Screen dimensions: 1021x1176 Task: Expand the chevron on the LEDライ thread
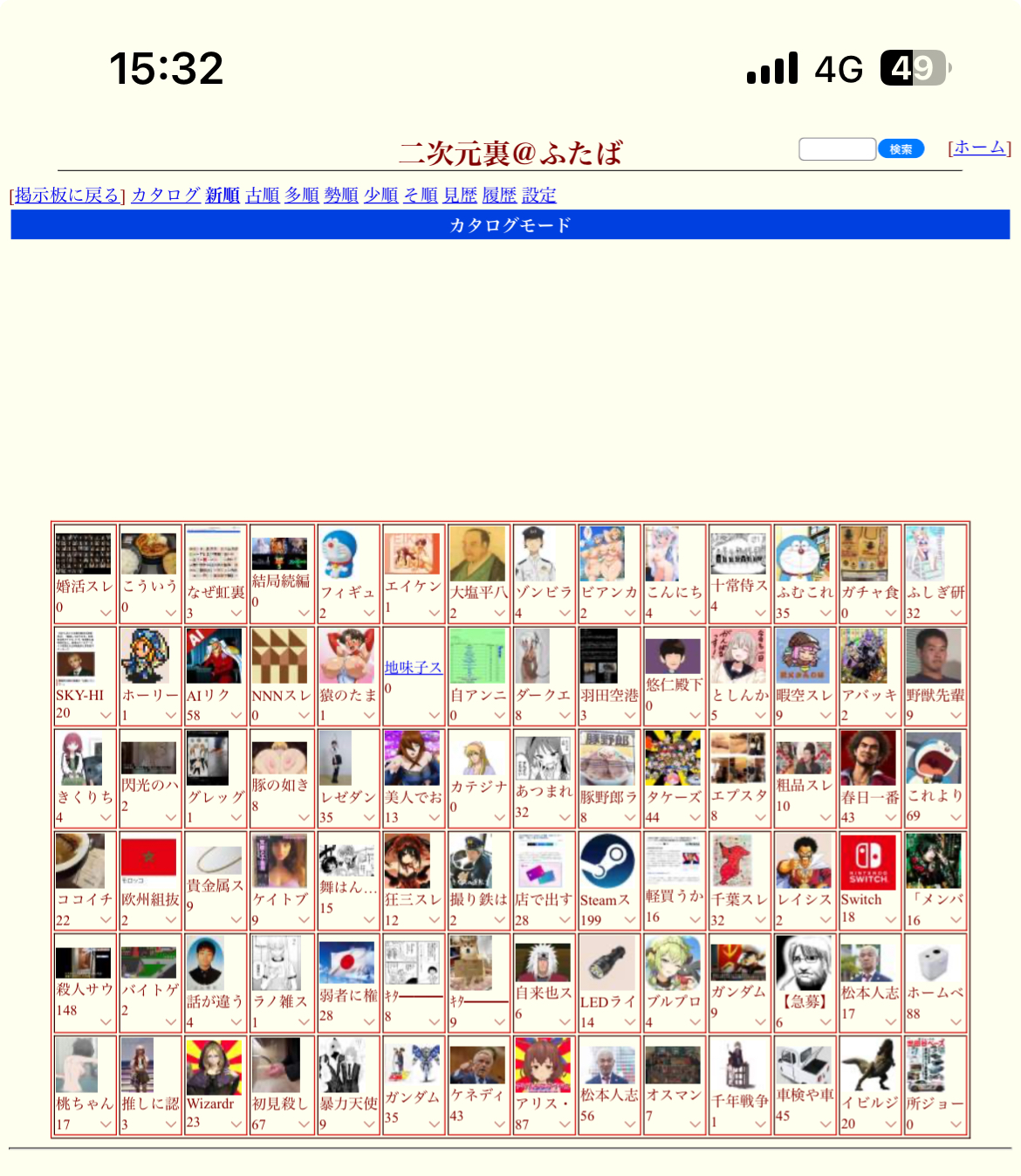pos(629,1021)
